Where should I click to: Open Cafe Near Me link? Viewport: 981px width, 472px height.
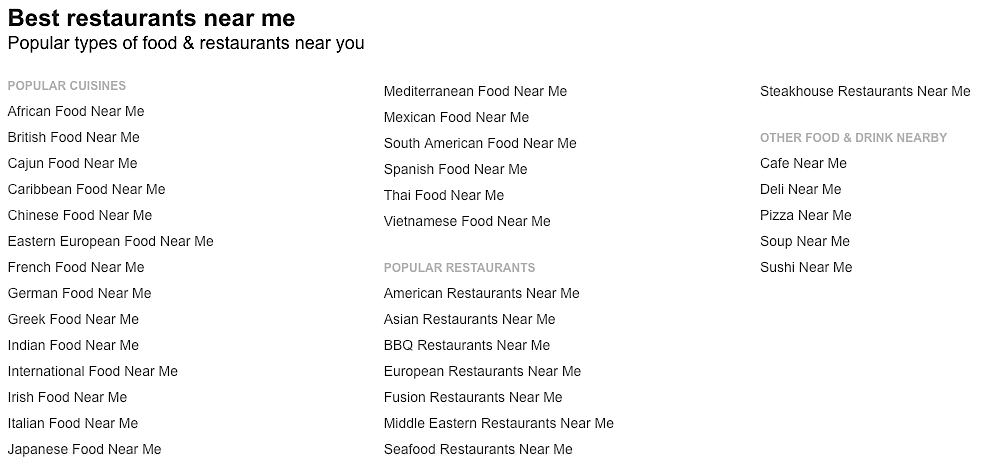point(803,163)
